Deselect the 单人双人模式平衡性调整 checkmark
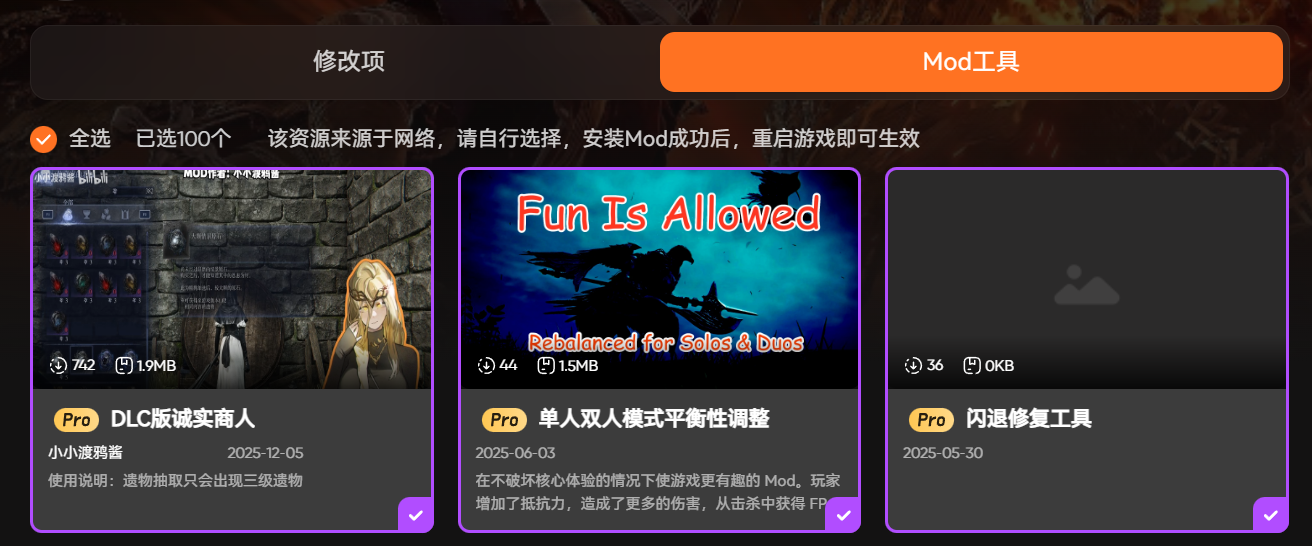1312x546 pixels. click(x=843, y=515)
